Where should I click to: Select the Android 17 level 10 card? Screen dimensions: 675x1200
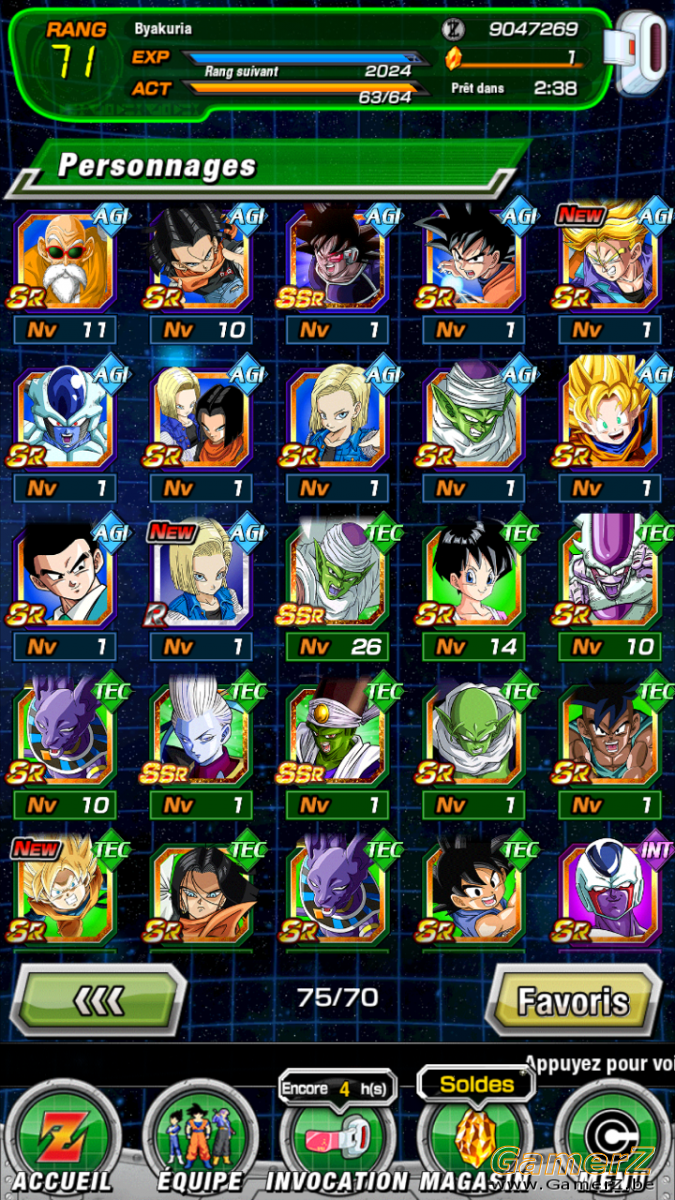201,260
